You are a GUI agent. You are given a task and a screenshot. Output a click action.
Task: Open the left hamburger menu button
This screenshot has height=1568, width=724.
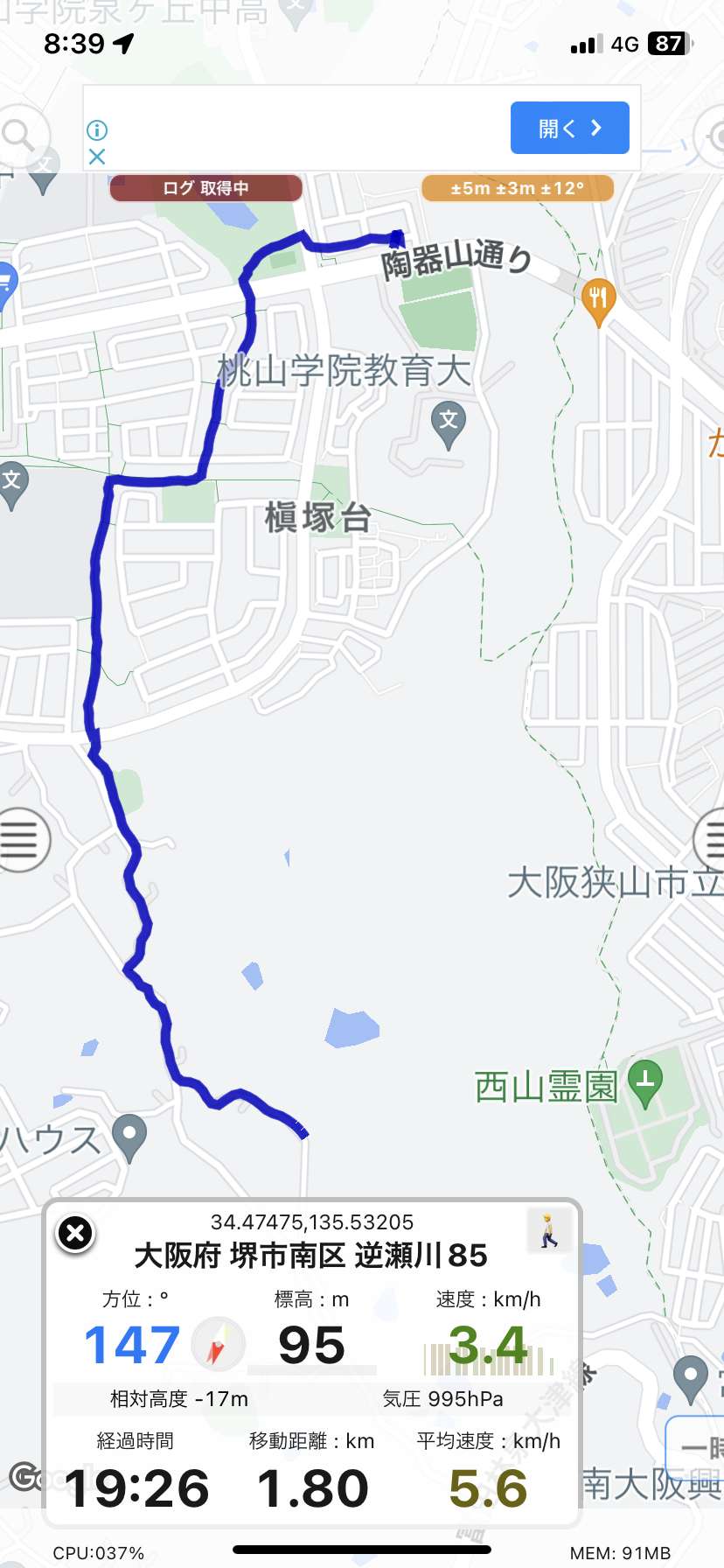tap(19, 840)
